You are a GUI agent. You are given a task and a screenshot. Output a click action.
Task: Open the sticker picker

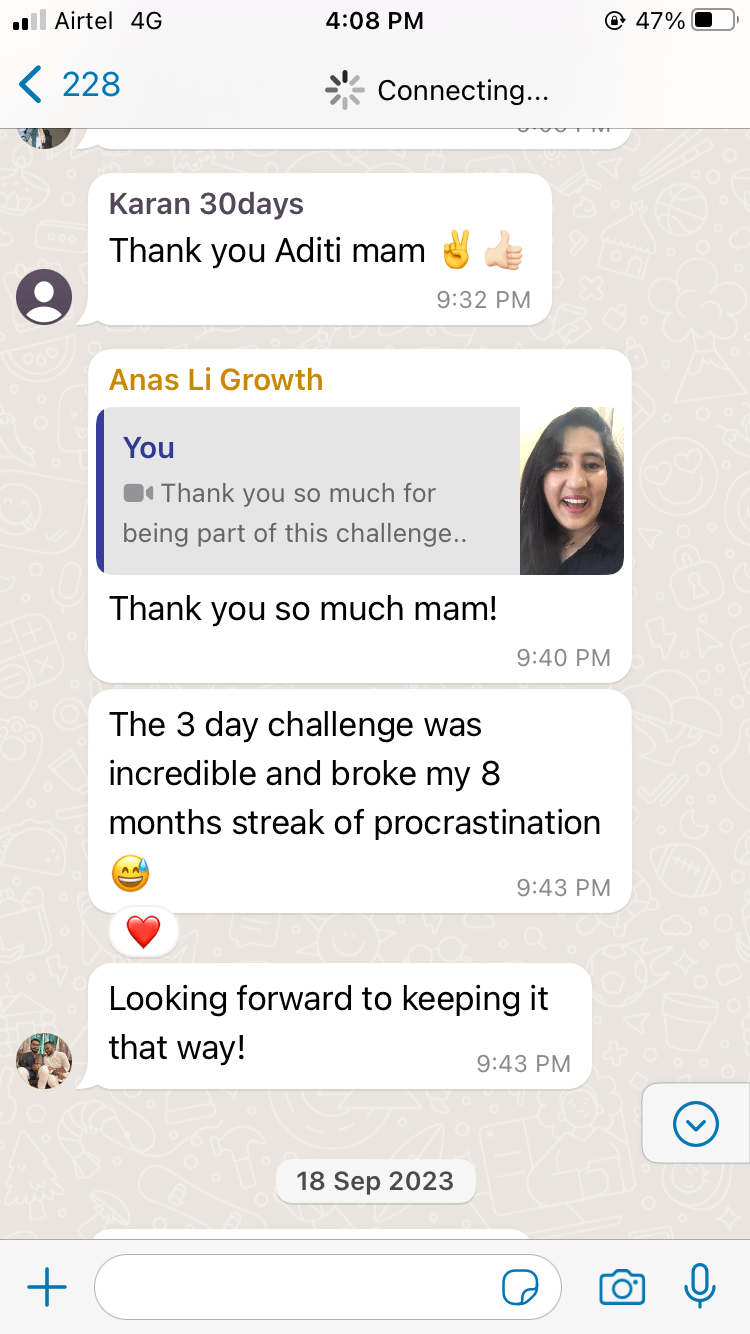(520, 1288)
